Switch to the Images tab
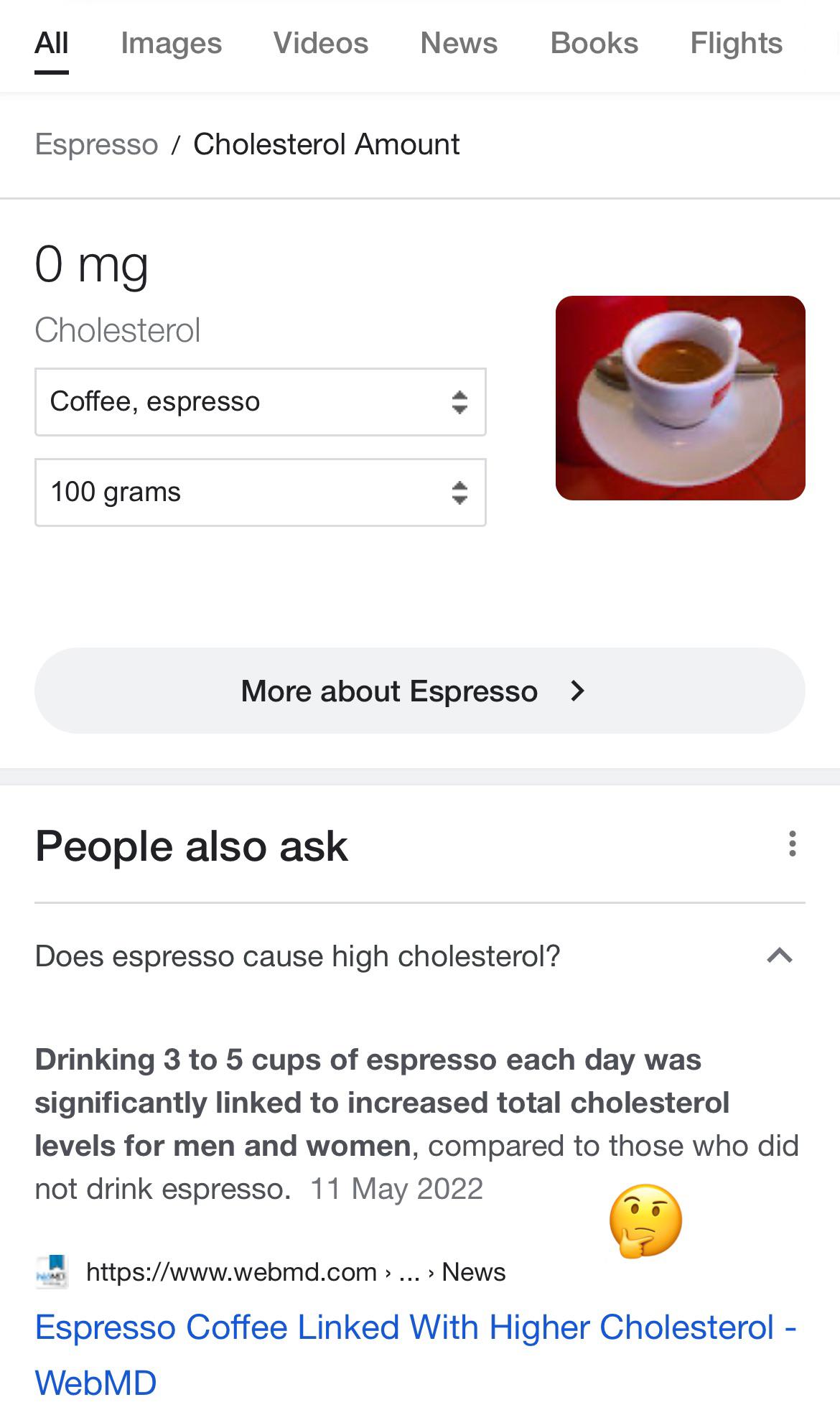The height and width of the screenshot is (1420, 840). (x=171, y=43)
